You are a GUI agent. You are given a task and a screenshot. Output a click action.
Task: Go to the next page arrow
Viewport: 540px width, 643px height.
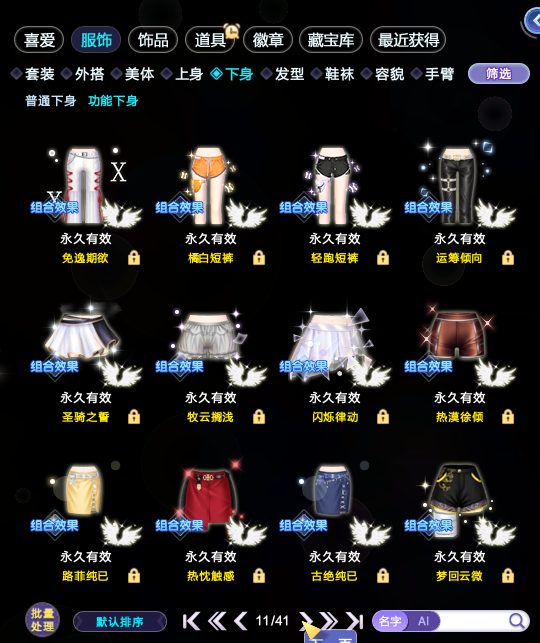(x=306, y=621)
